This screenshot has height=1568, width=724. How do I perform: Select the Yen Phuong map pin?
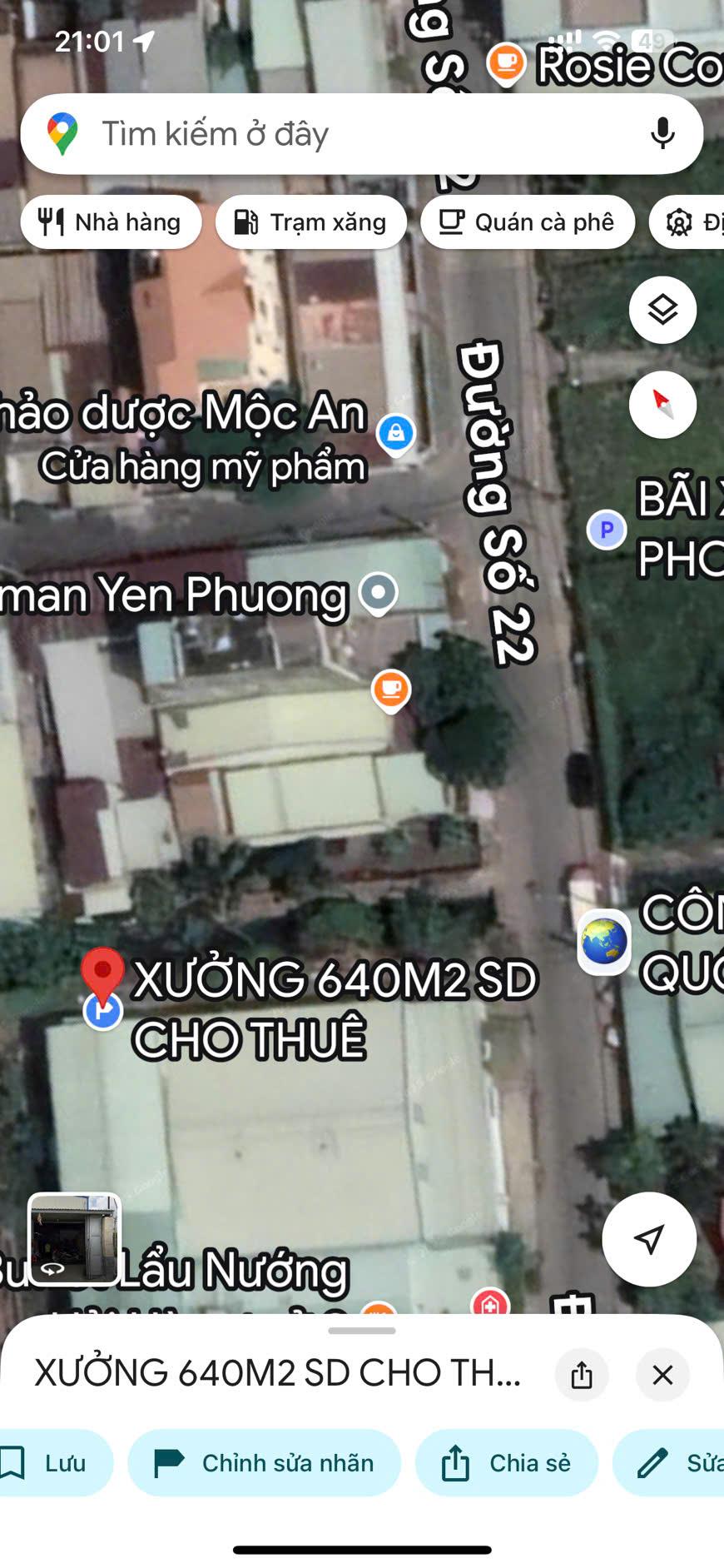[x=379, y=593]
